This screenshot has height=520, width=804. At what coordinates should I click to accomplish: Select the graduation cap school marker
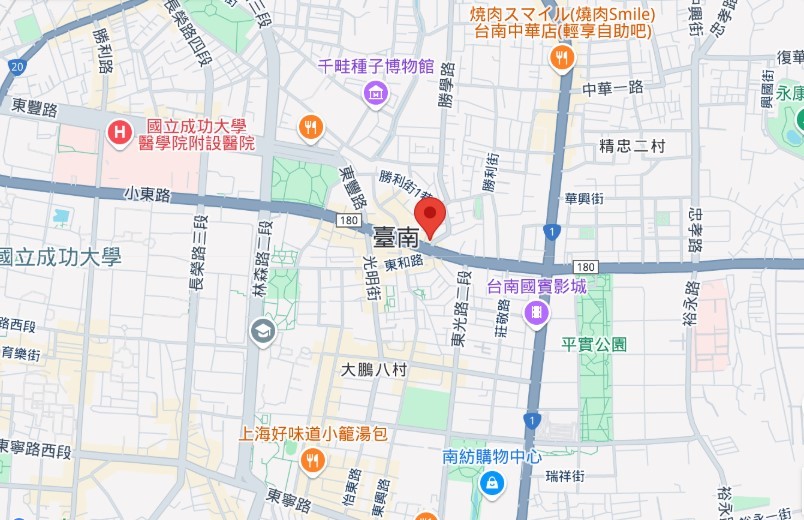tap(263, 330)
